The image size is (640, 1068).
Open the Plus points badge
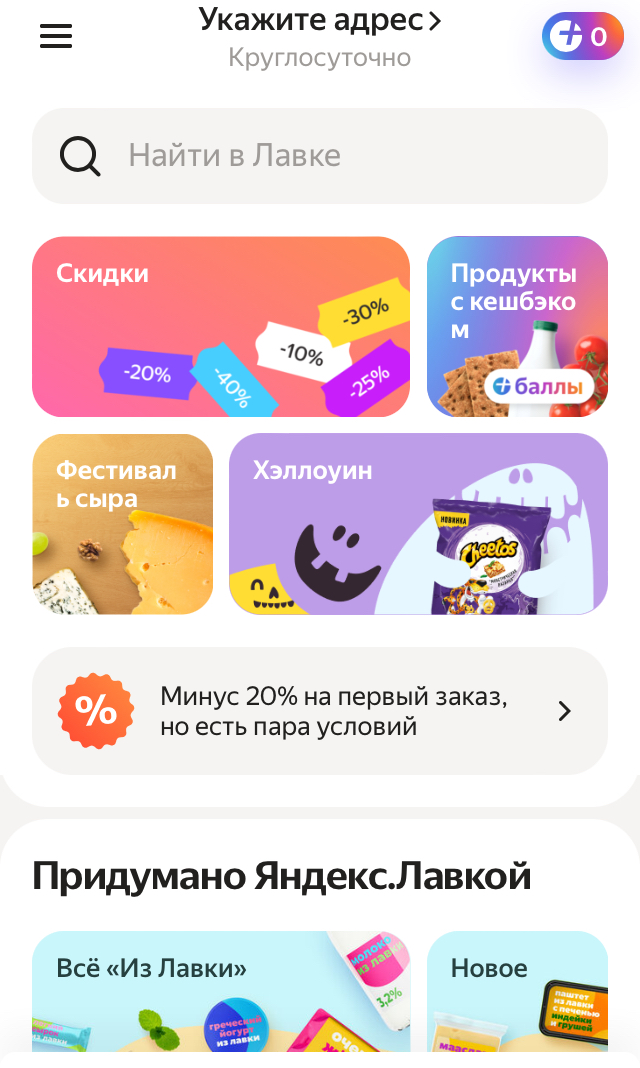(x=583, y=36)
